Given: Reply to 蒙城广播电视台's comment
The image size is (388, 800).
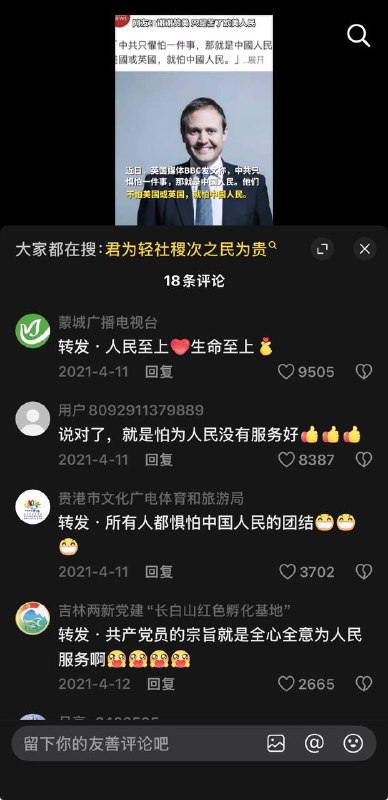Looking at the screenshot, I should click(159, 372).
